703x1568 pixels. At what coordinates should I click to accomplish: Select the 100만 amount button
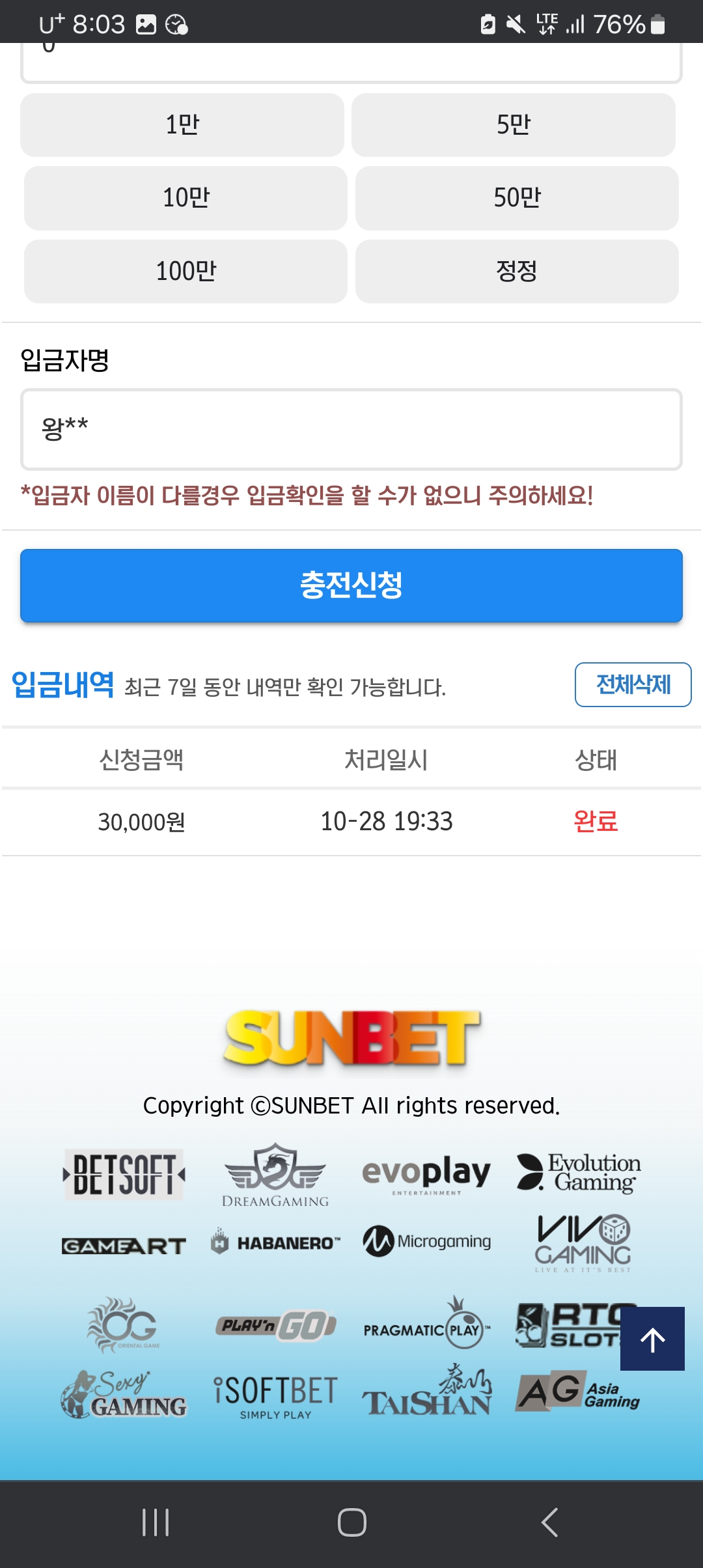tap(186, 271)
